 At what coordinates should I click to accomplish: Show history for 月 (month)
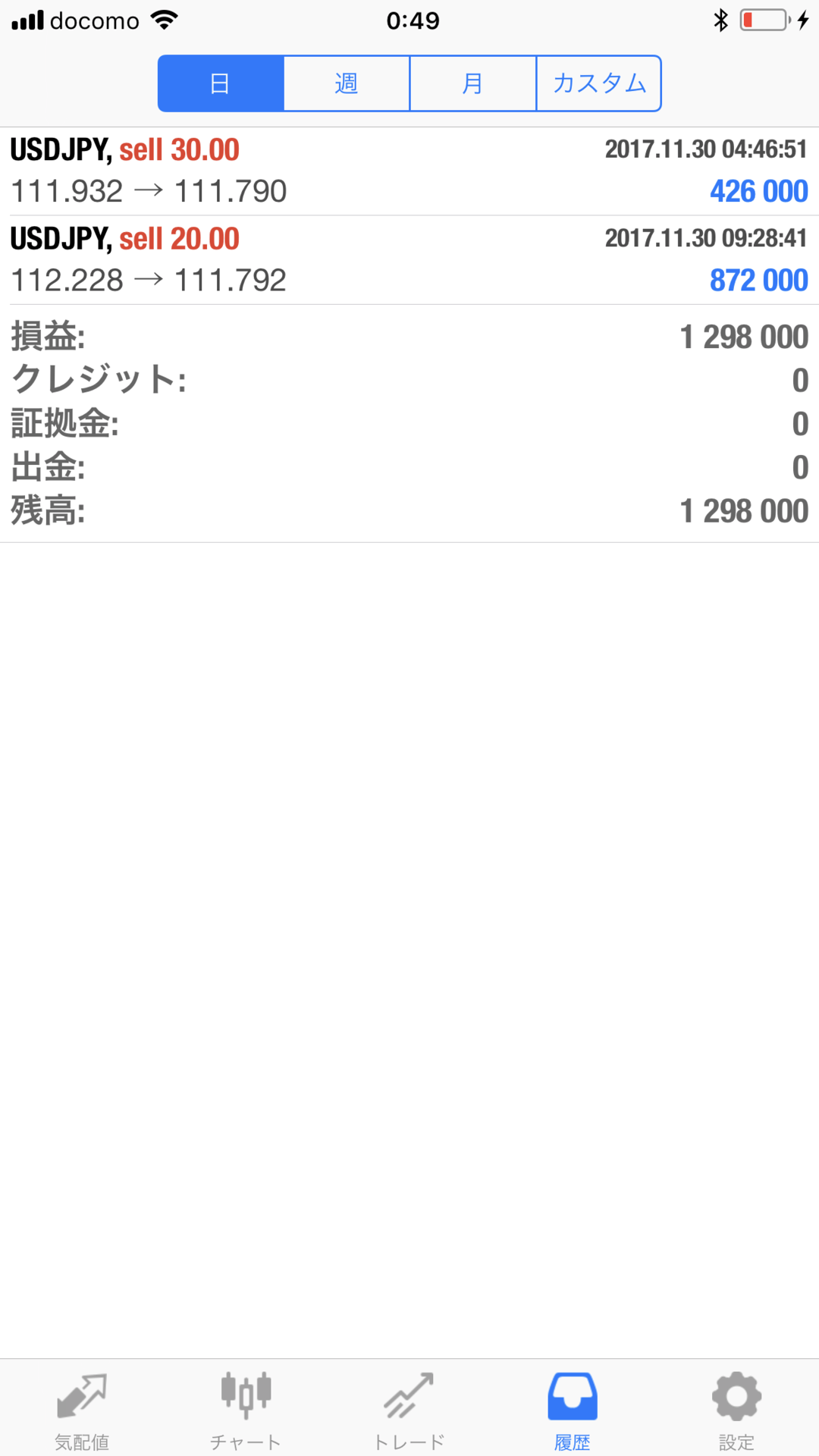472,83
